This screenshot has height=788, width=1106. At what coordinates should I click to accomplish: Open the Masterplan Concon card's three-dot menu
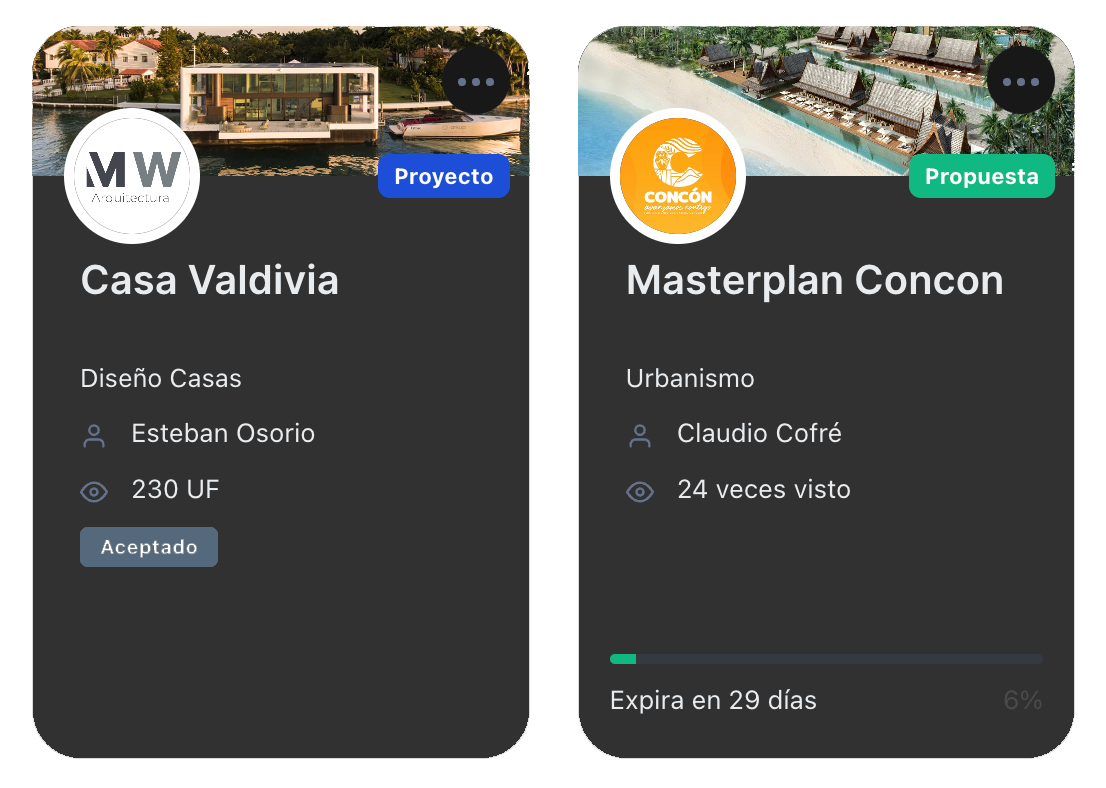coord(1021,81)
